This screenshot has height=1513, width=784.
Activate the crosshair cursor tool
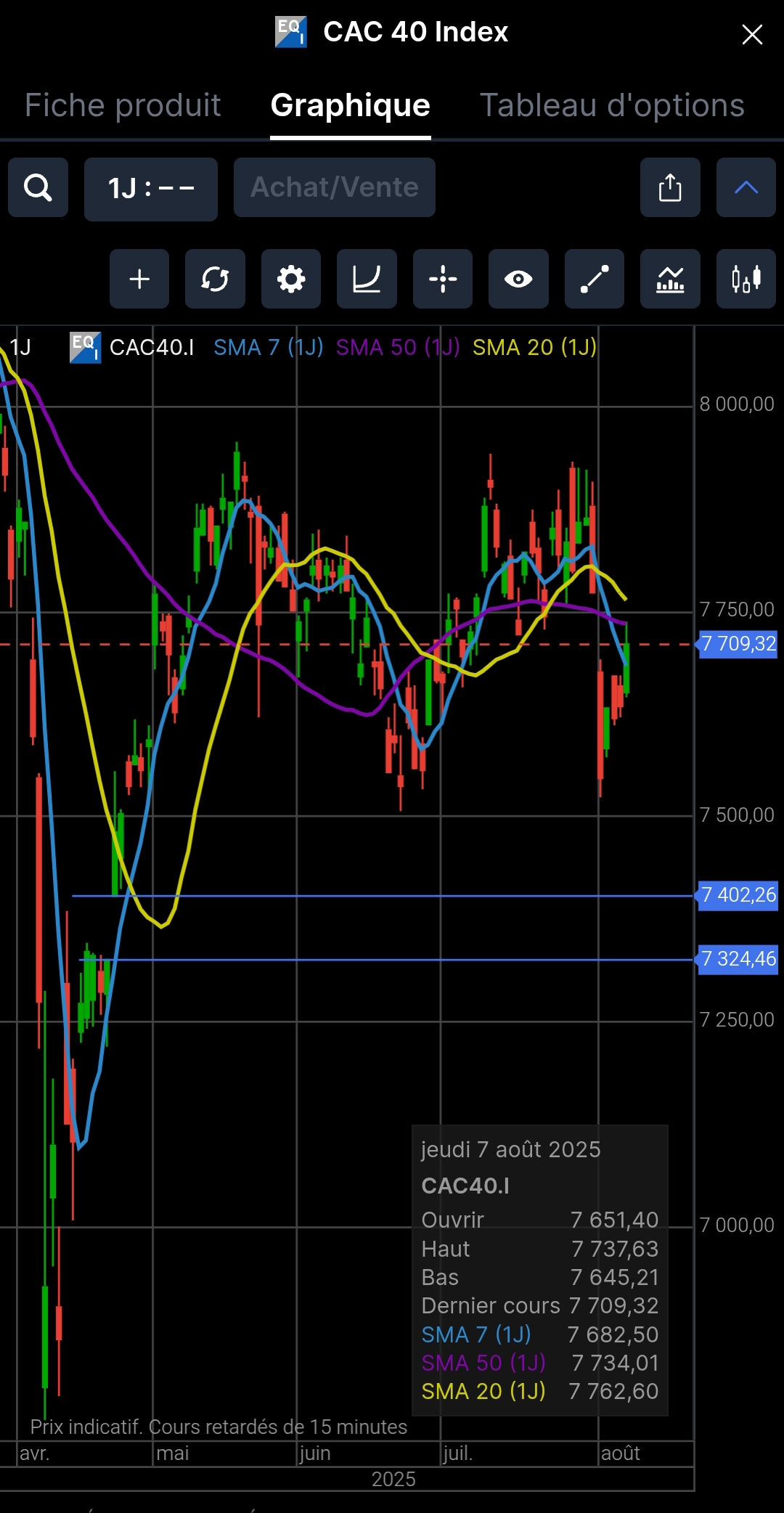pyautogui.click(x=442, y=280)
